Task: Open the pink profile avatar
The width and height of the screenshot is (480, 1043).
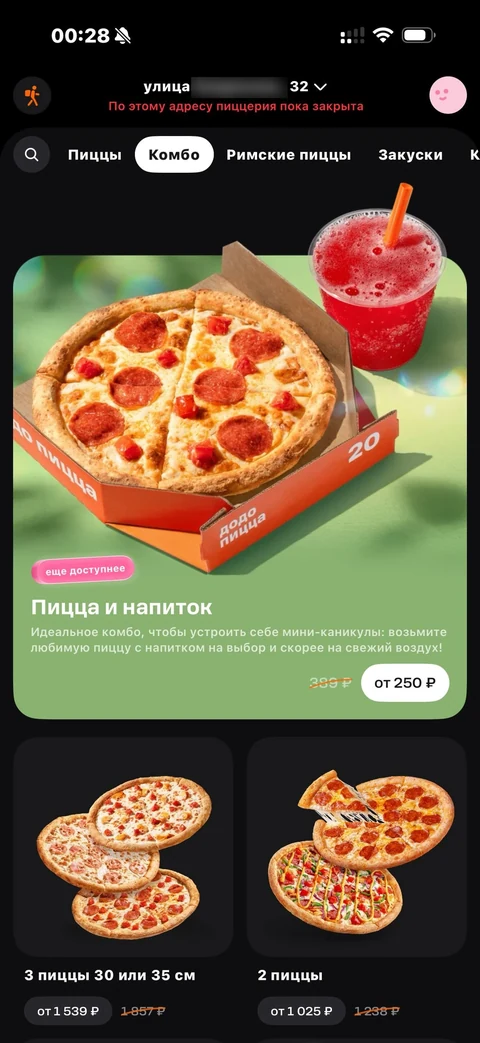Action: tap(448, 95)
